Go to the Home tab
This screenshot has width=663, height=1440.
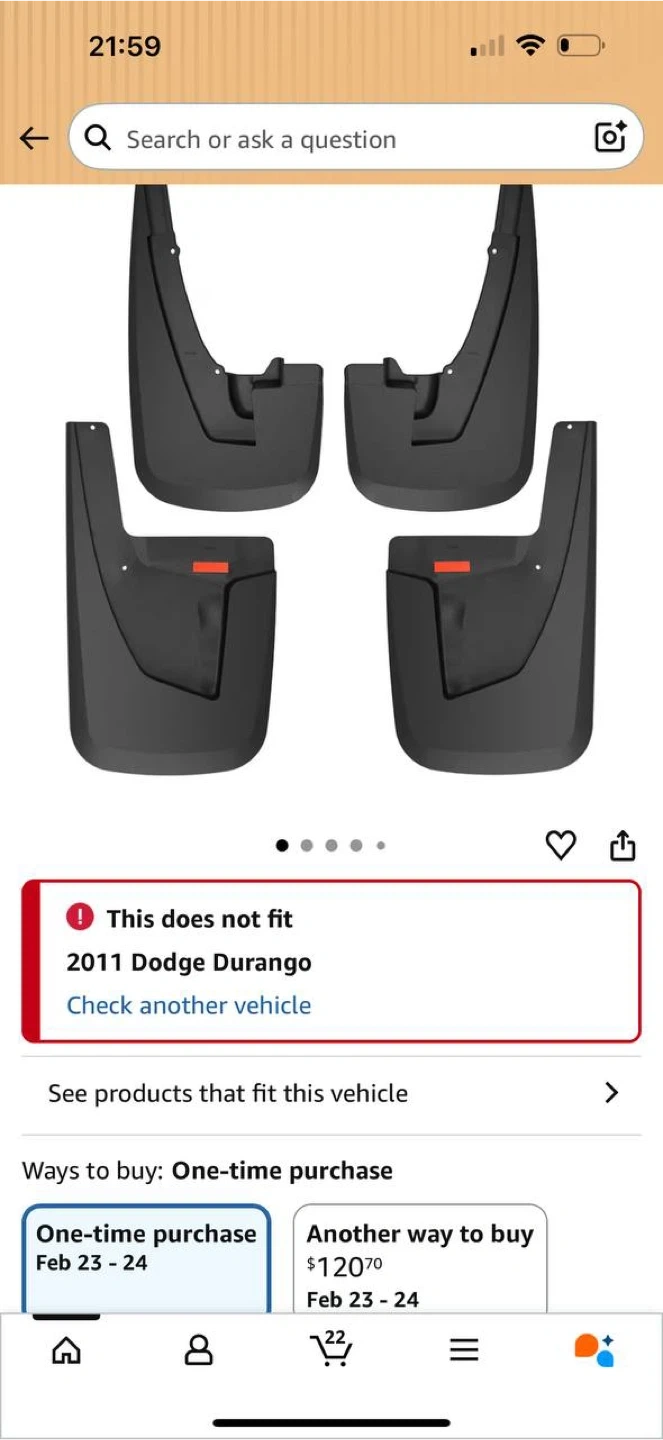[67, 1351]
